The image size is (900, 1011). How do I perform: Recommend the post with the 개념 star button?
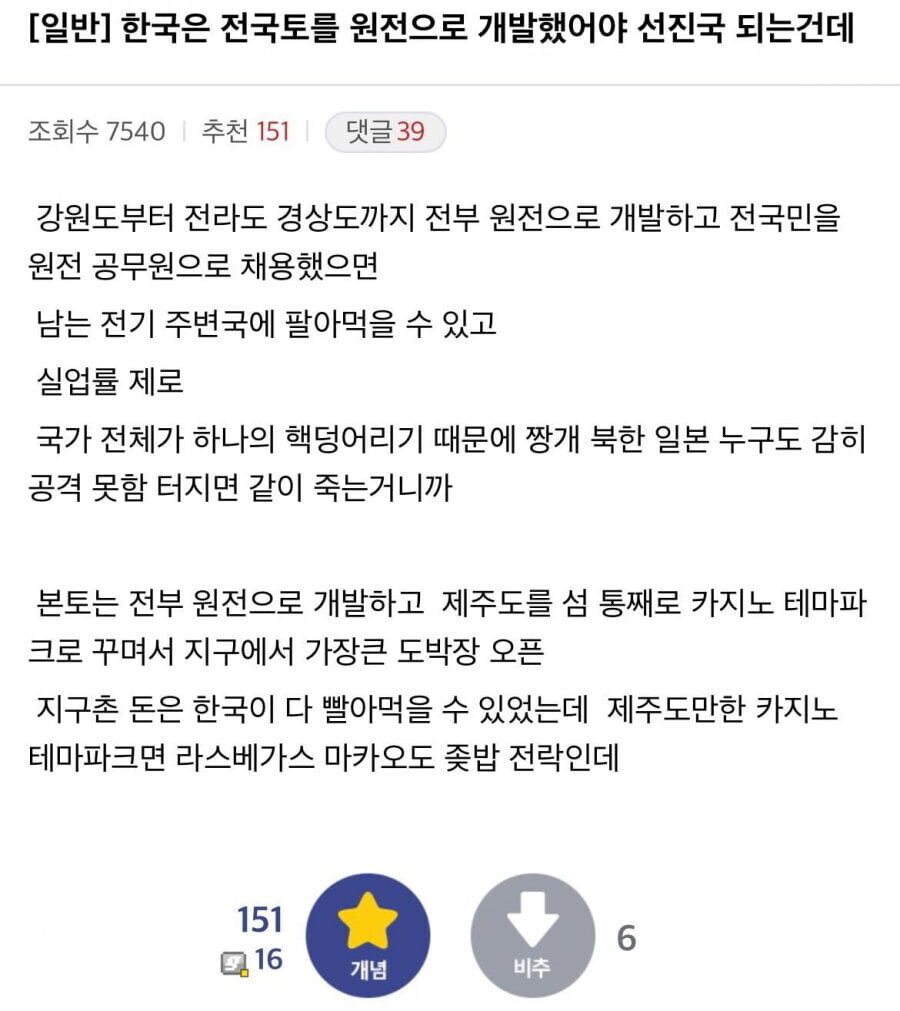point(367,935)
